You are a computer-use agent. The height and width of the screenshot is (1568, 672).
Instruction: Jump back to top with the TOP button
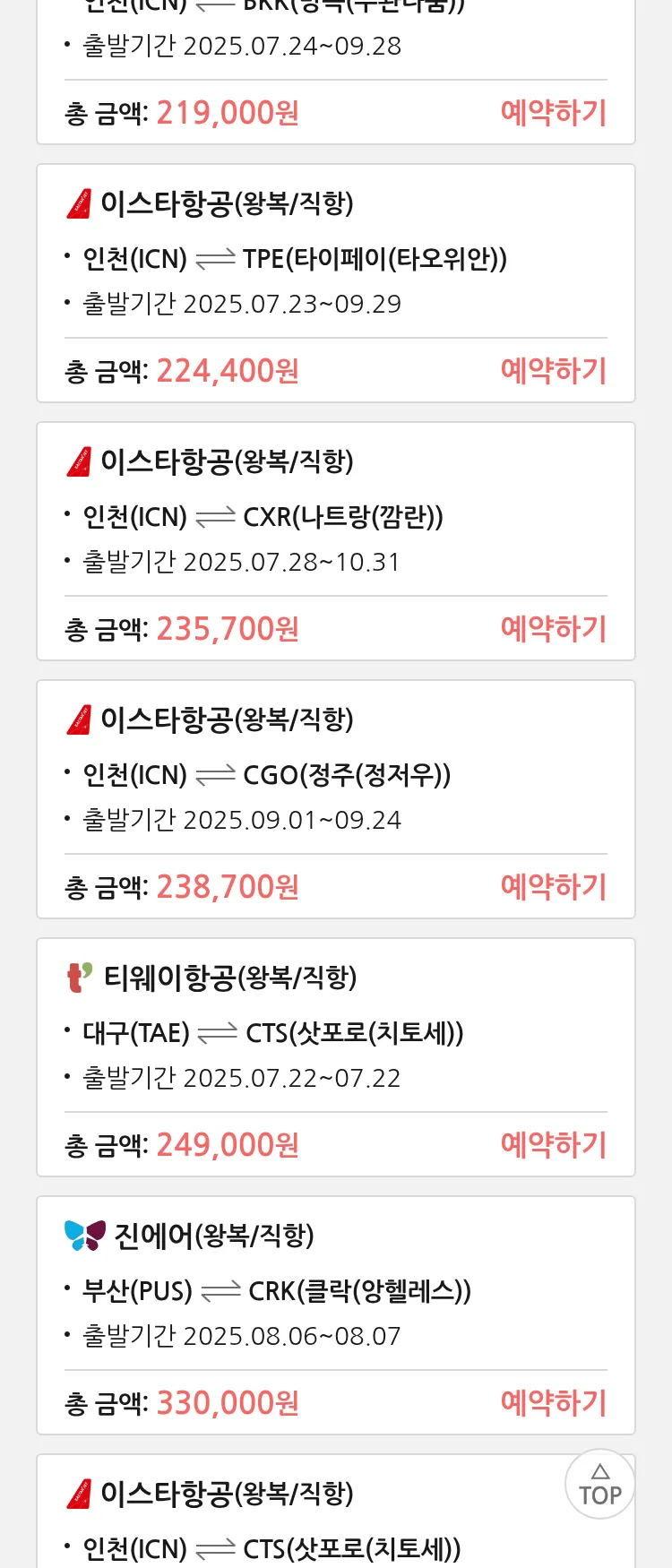tap(599, 1484)
